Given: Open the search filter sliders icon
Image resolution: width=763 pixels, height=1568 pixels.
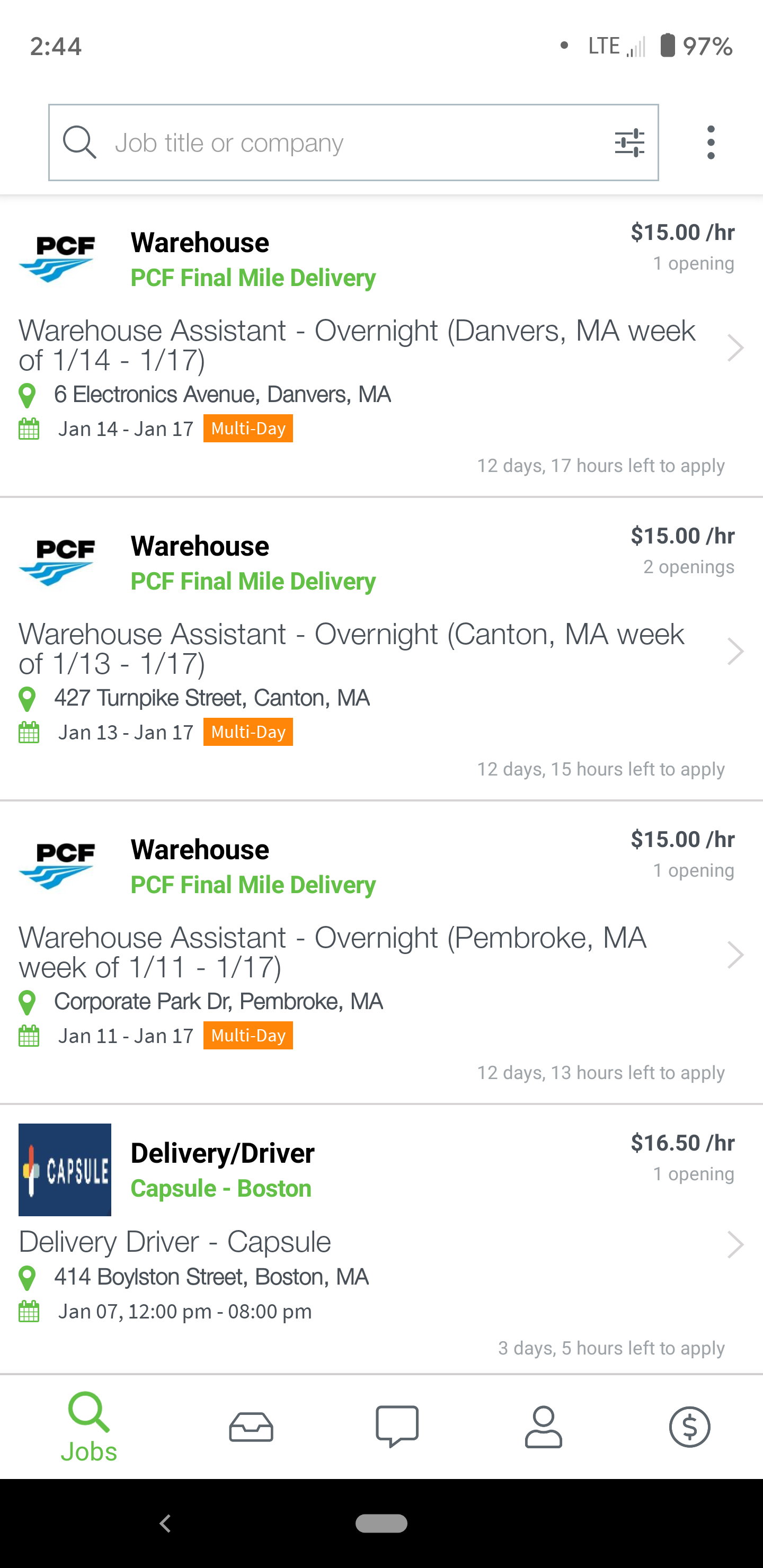Looking at the screenshot, I should click(x=629, y=143).
